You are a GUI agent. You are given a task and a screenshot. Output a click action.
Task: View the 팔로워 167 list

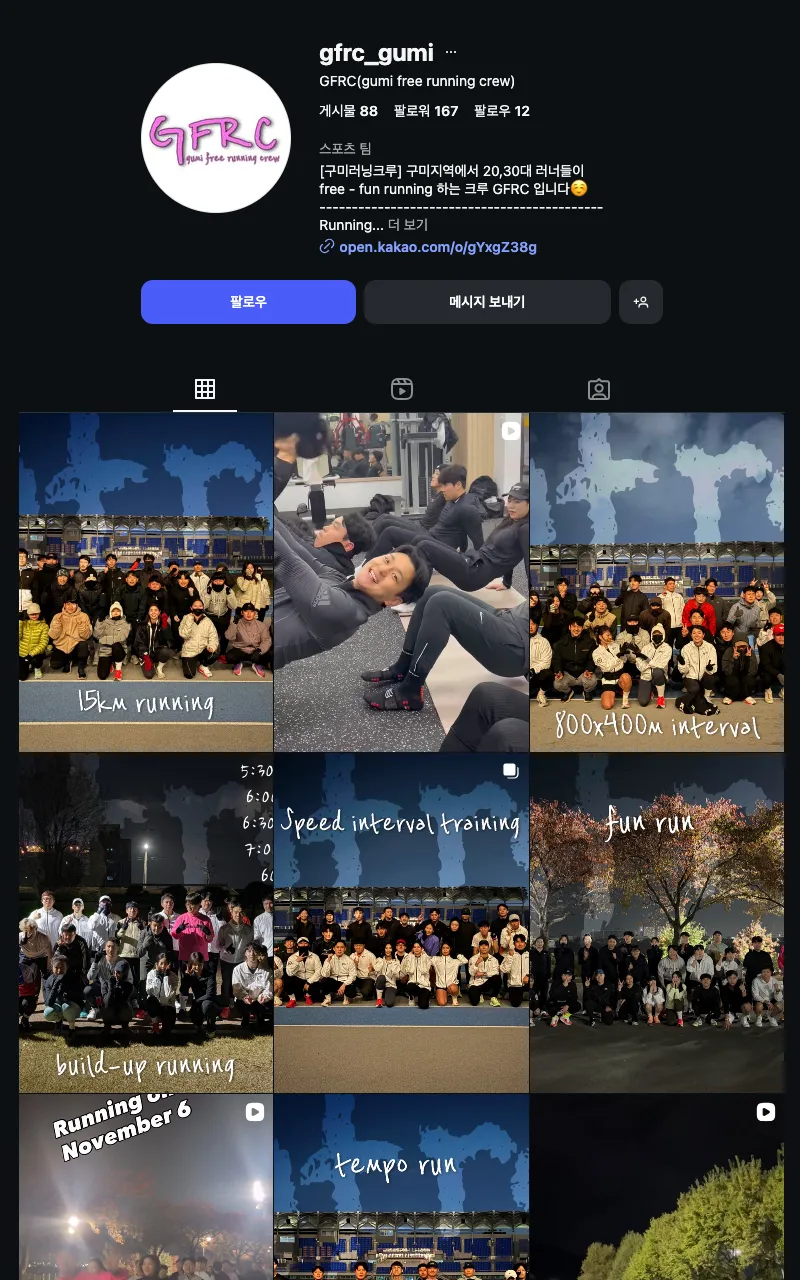pos(426,111)
